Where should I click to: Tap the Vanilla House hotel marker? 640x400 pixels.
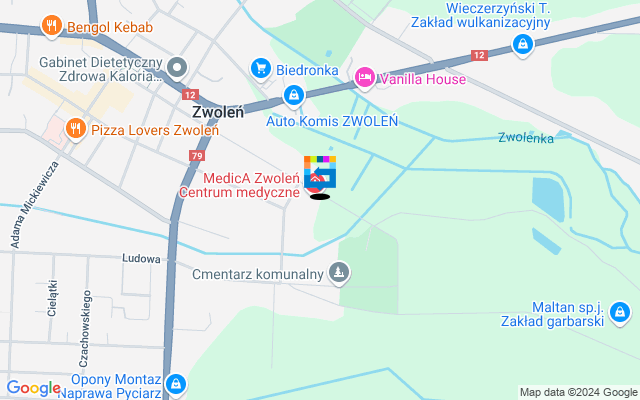pyautogui.click(x=365, y=75)
